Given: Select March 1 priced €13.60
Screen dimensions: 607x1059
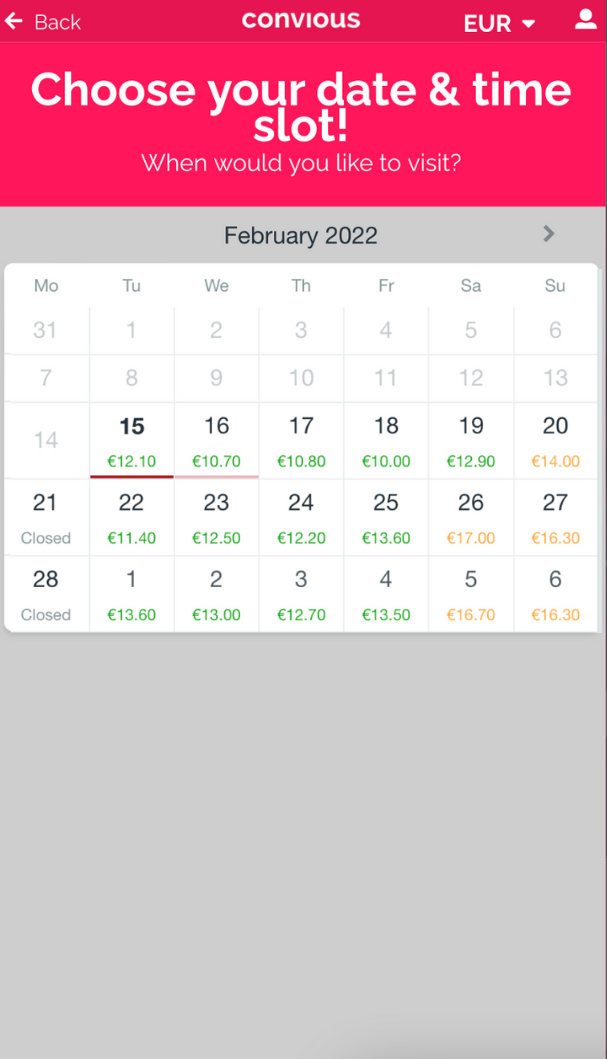Looking at the screenshot, I should 132,594.
